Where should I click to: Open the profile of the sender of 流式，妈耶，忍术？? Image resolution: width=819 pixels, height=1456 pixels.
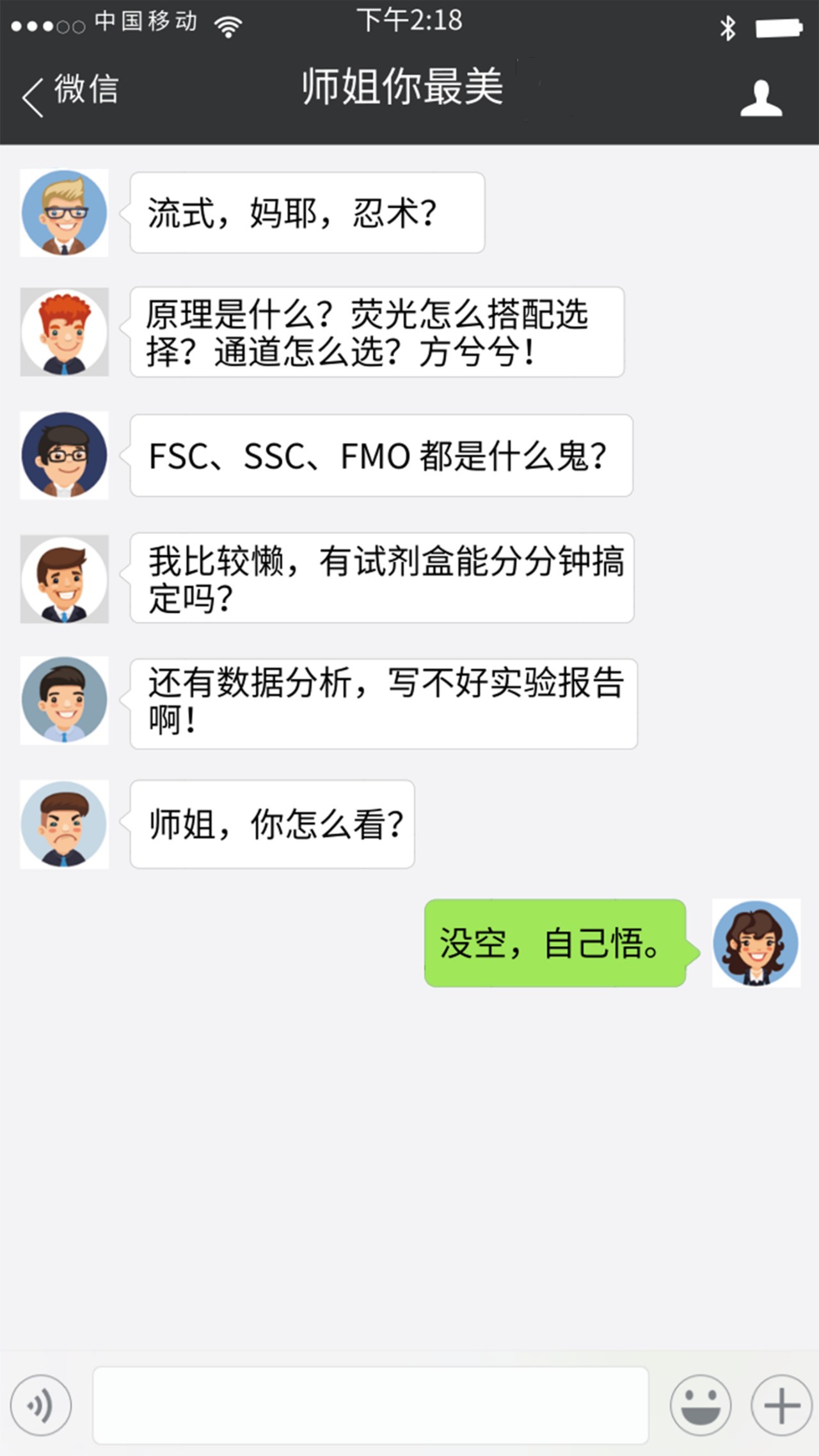64,212
